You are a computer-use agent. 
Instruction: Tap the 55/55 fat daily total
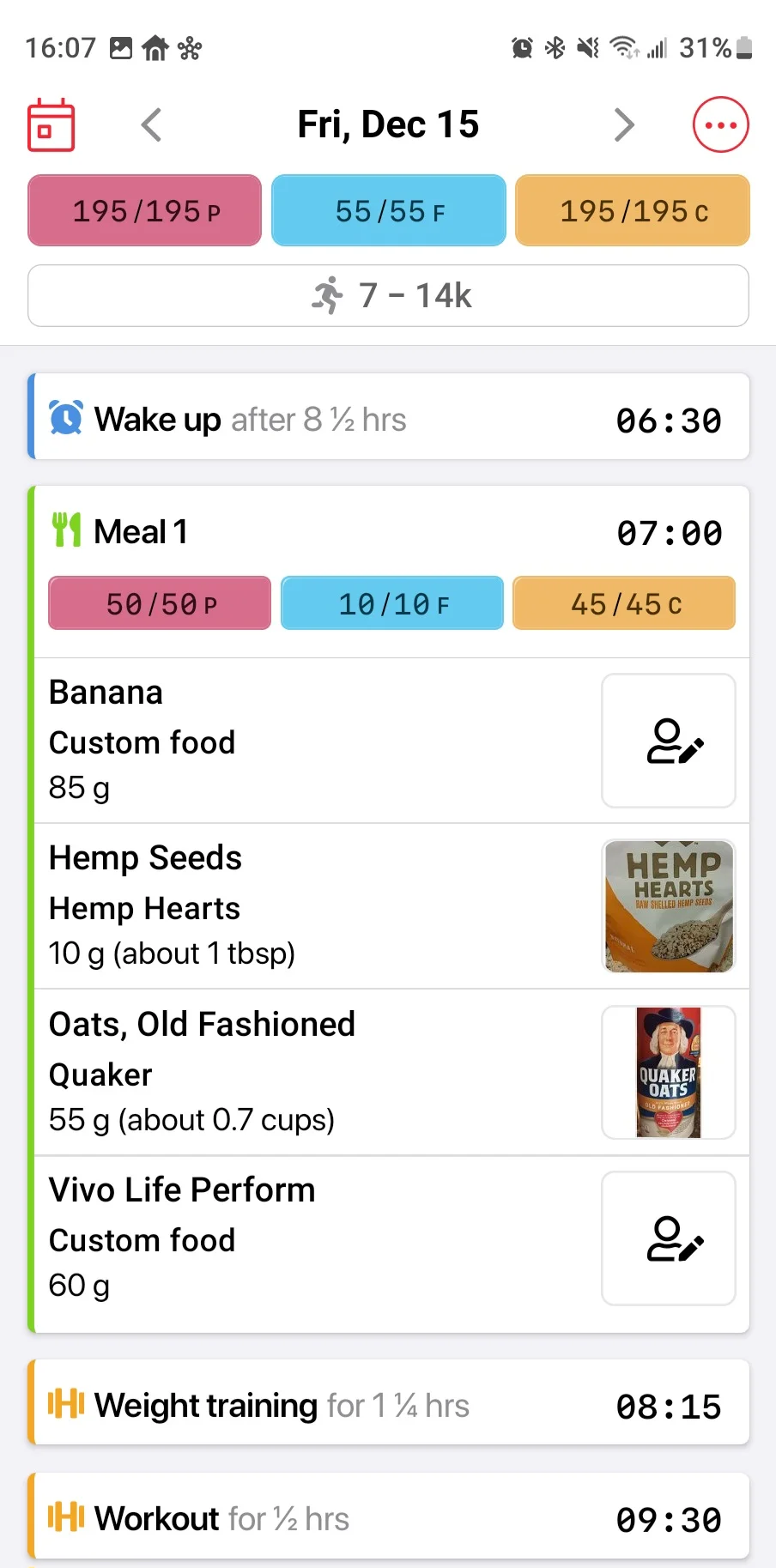(x=389, y=210)
